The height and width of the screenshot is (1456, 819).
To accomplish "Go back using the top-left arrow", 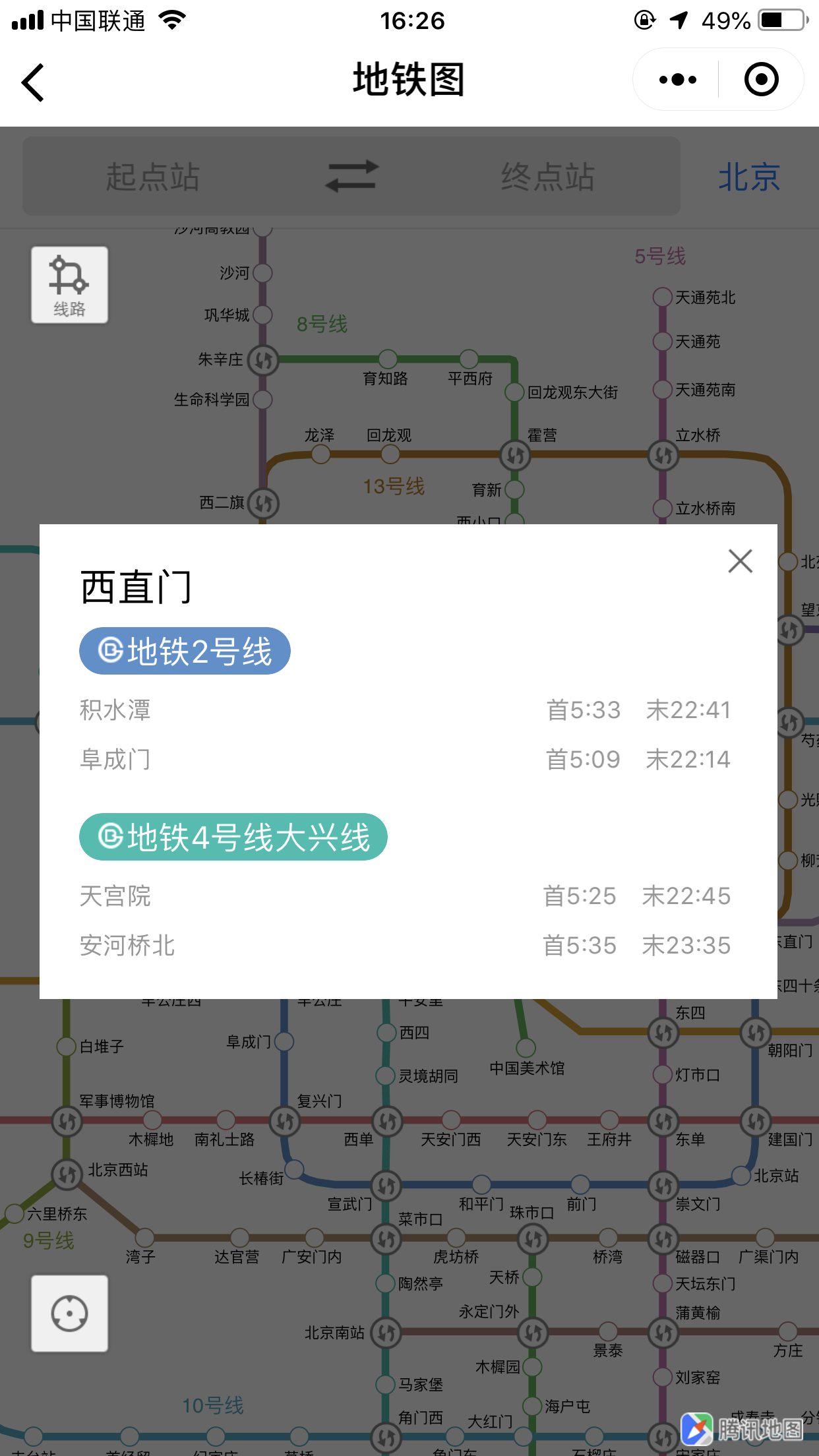I will [33, 82].
